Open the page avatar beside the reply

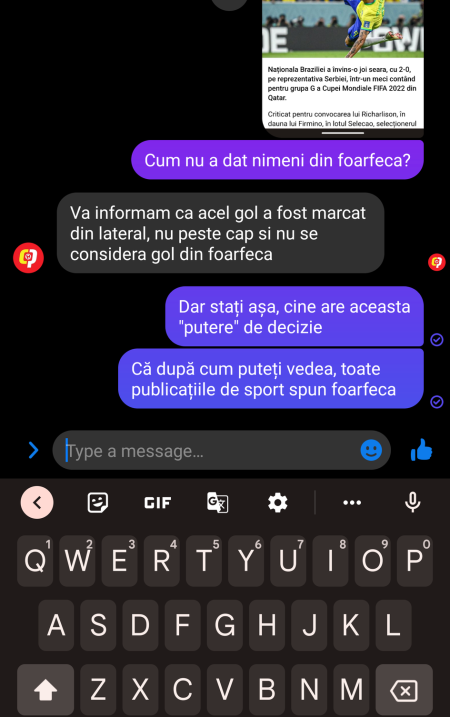point(28,257)
